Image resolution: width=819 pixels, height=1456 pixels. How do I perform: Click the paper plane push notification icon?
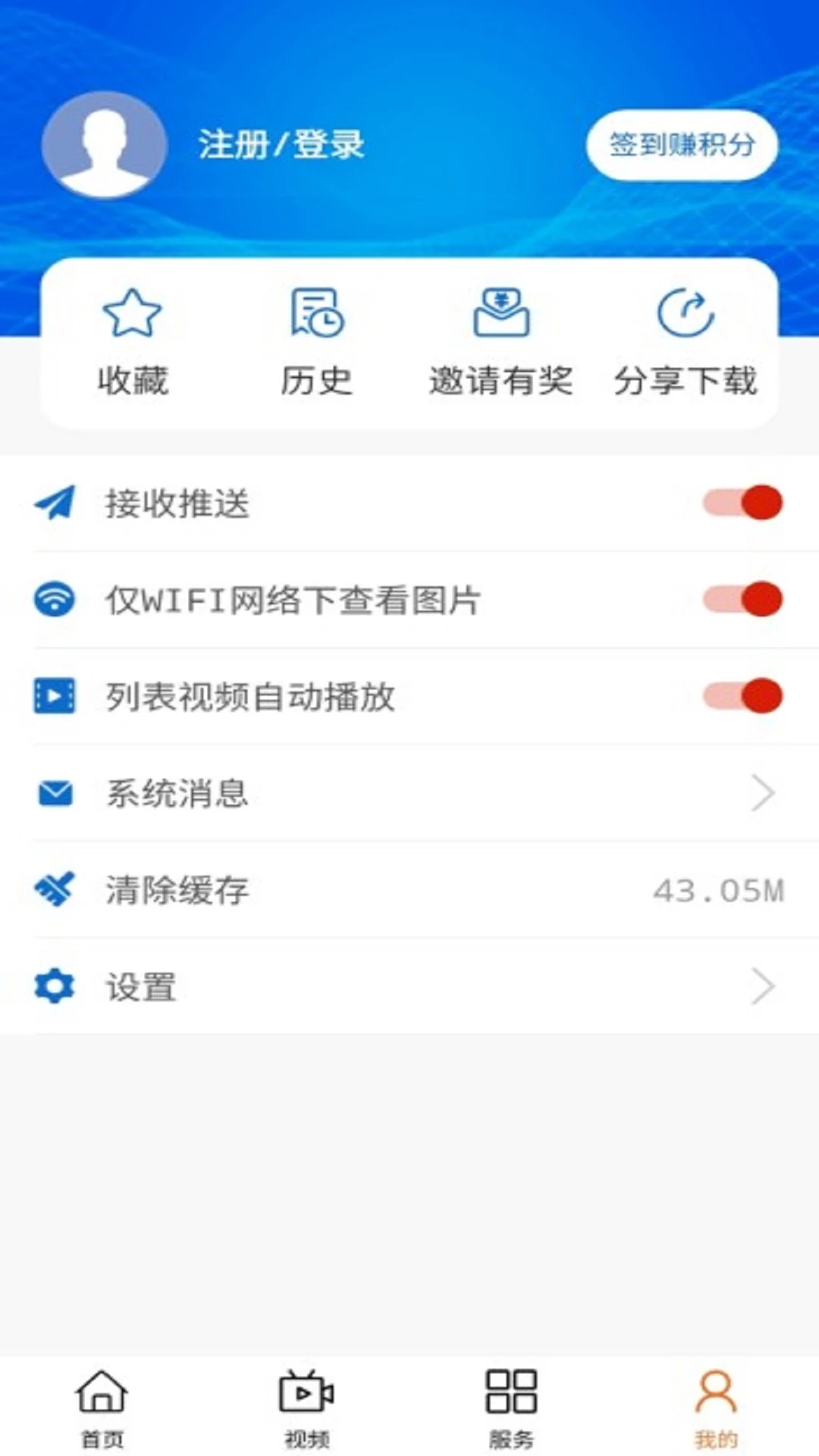pyautogui.click(x=54, y=504)
